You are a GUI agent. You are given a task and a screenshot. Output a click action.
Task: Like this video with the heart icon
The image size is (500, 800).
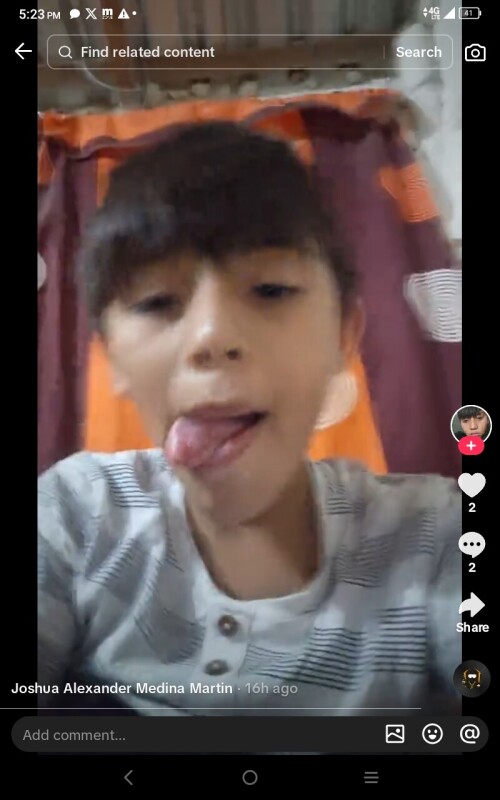[471, 485]
